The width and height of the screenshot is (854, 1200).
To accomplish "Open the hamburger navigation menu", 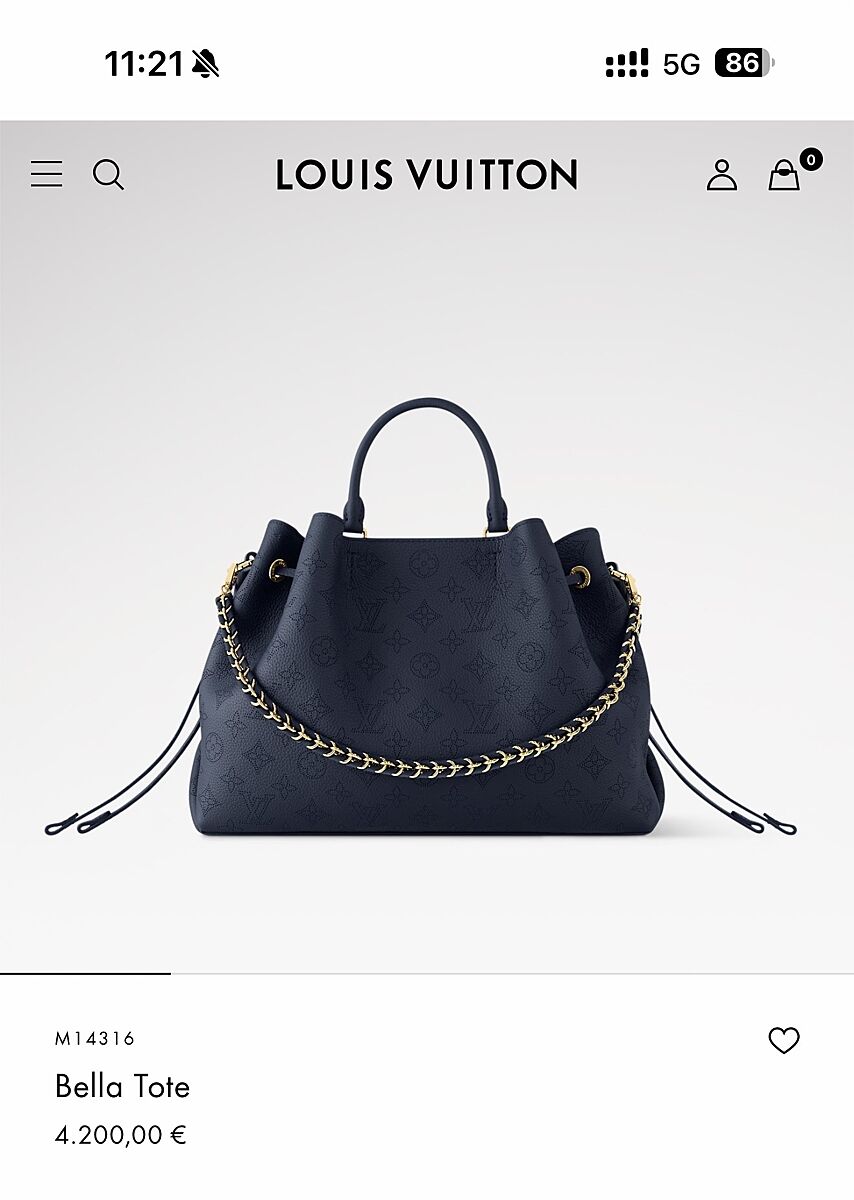I will (46, 175).
